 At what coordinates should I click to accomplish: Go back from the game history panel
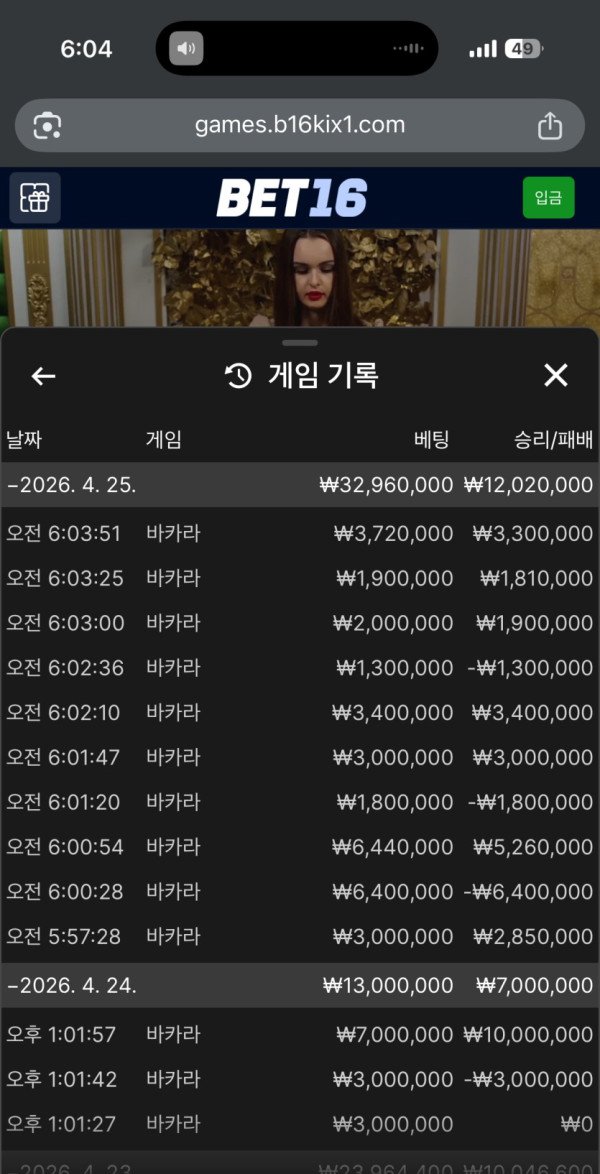(x=43, y=376)
